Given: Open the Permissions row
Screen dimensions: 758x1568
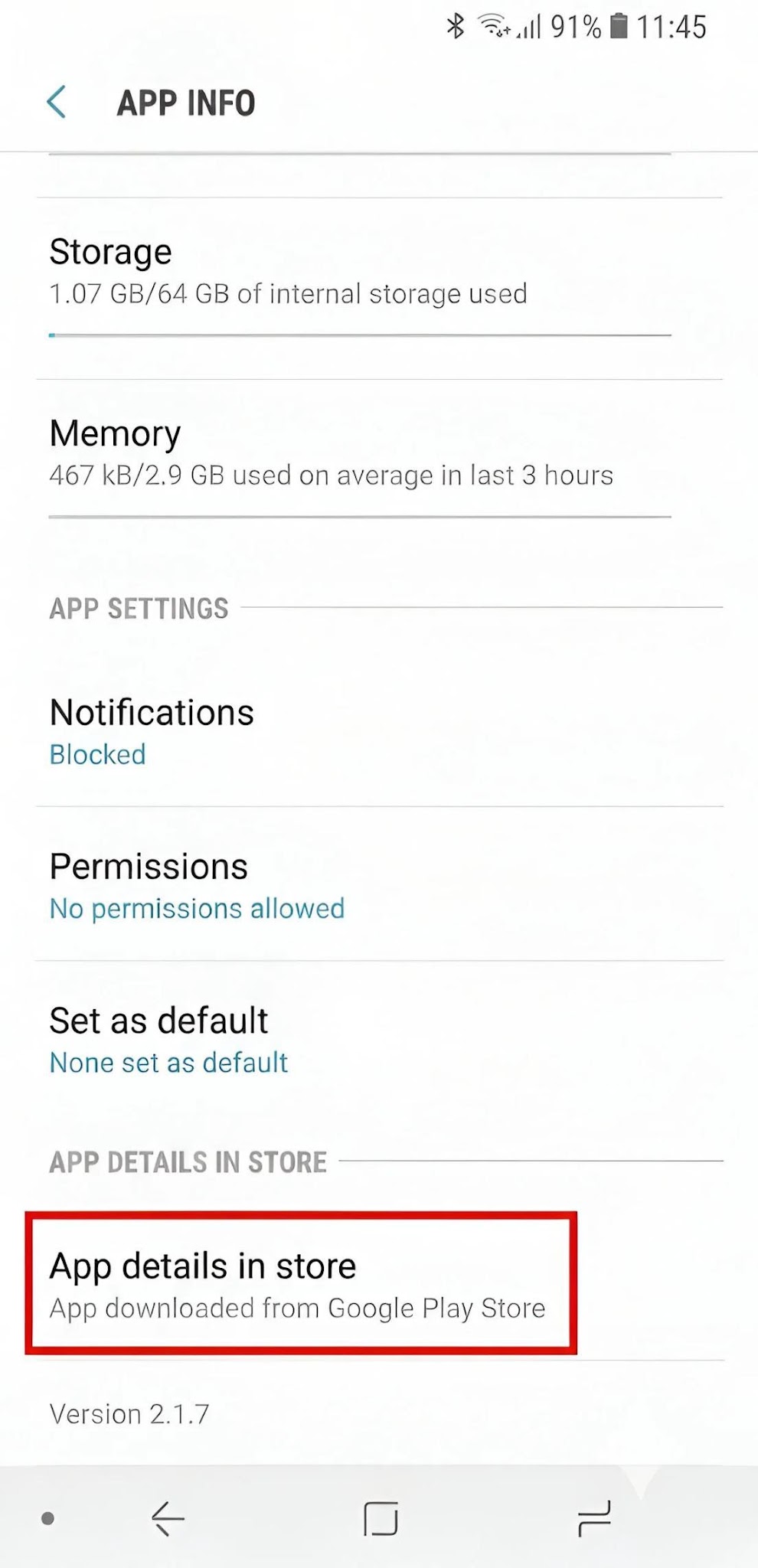Looking at the screenshot, I should pyautogui.click(x=379, y=884).
